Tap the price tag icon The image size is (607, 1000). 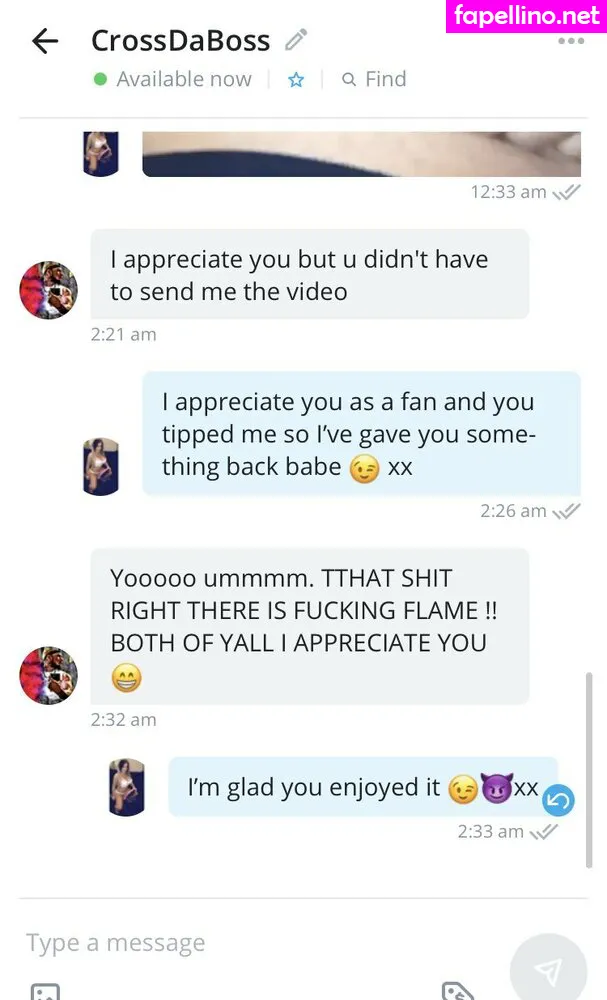pyautogui.click(x=457, y=992)
